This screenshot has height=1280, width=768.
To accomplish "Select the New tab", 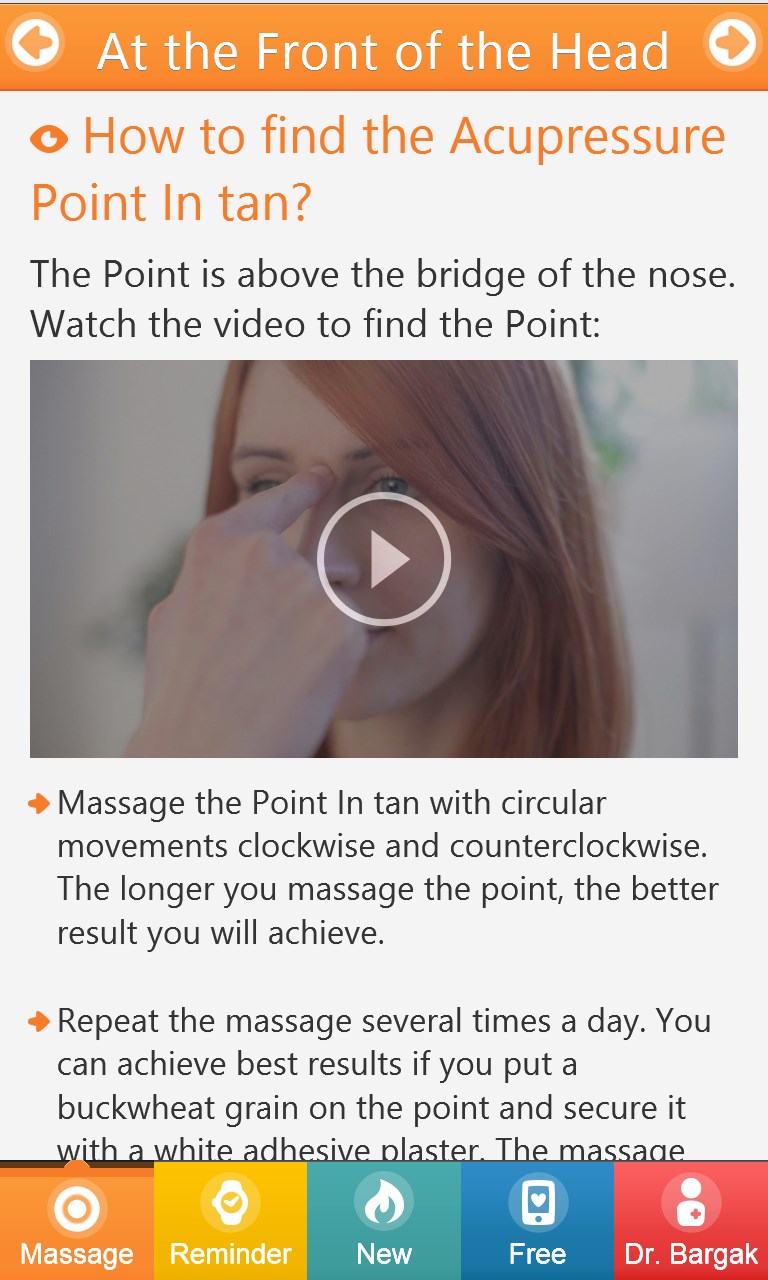I will click(x=384, y=1221).
